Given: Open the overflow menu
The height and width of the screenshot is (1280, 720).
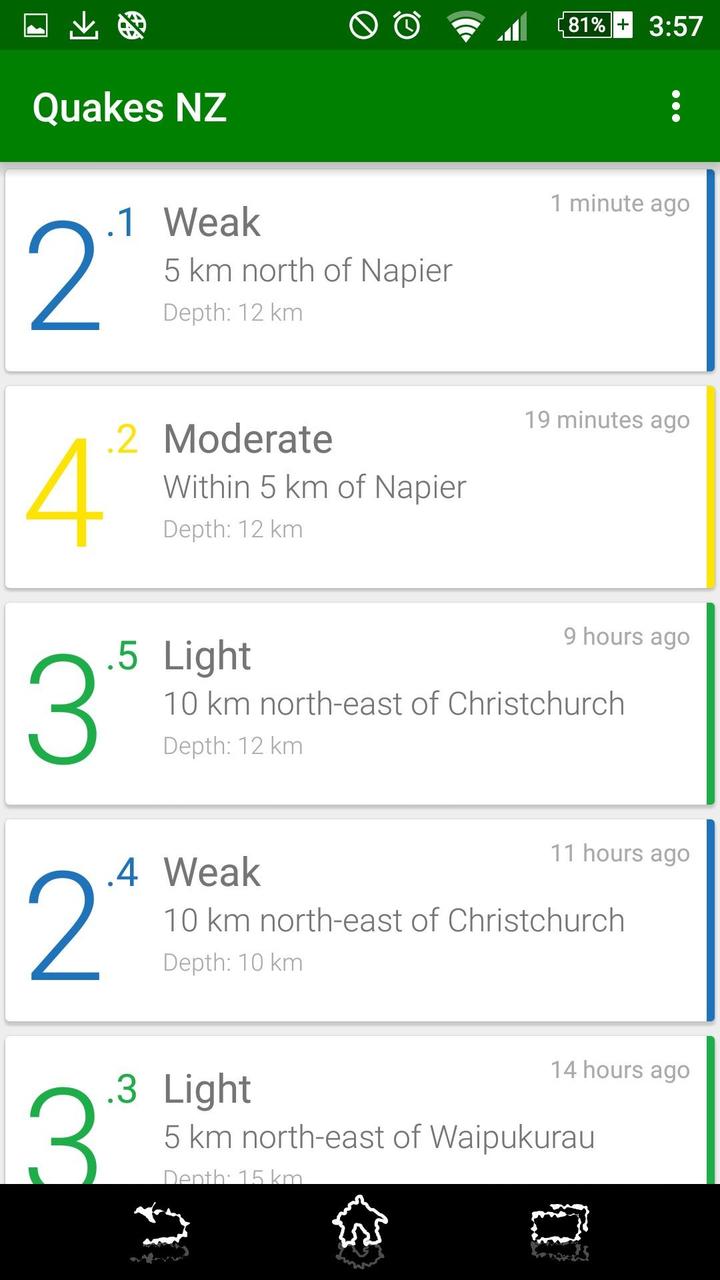Looking at the screenshot, I should click(x=676, y=106).
